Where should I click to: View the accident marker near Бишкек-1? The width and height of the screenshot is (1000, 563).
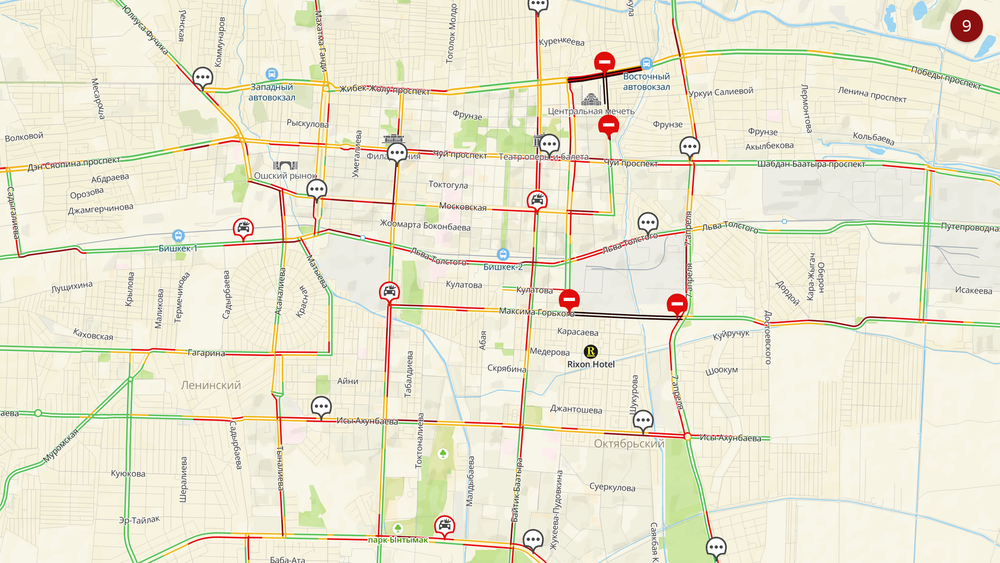[243, 228]
